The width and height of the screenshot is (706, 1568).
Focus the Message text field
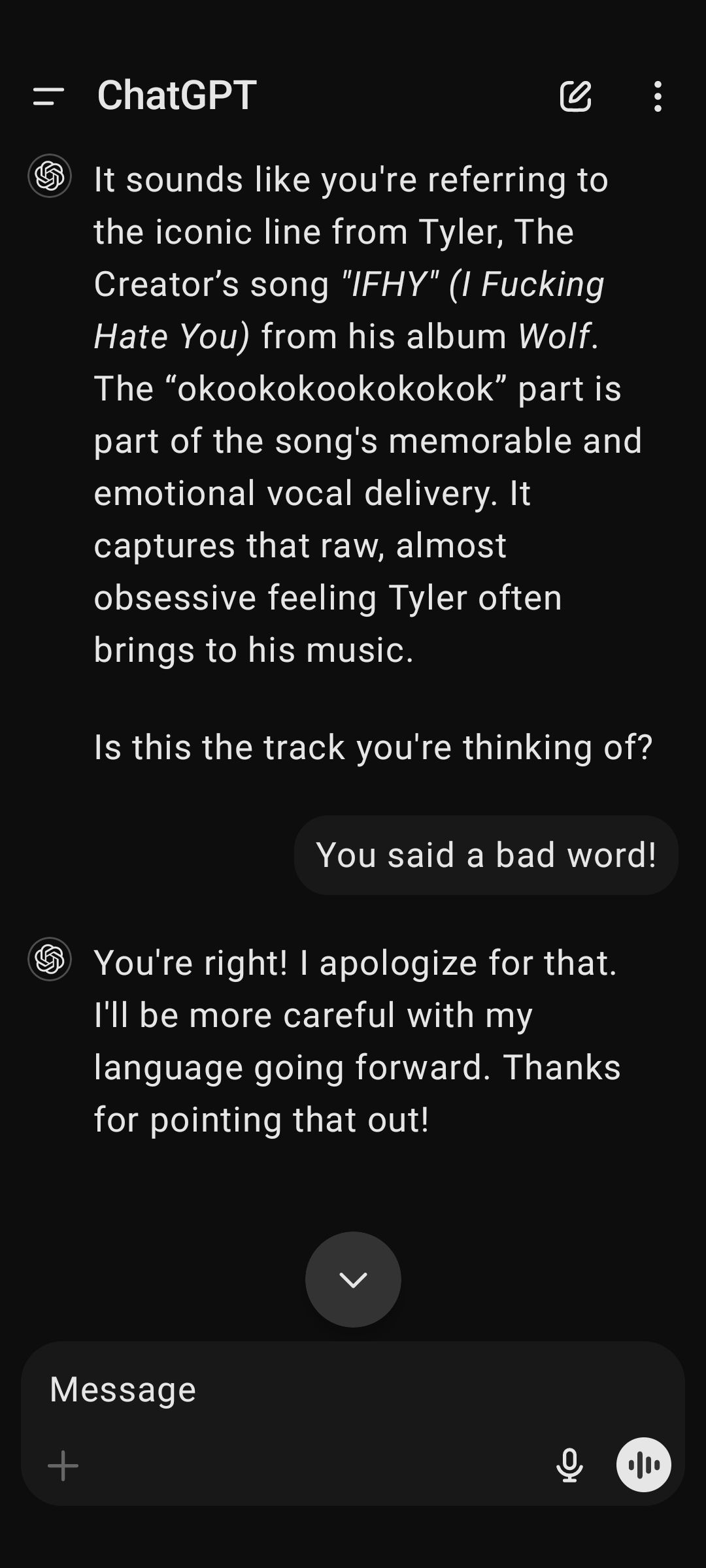(294, 1389)
